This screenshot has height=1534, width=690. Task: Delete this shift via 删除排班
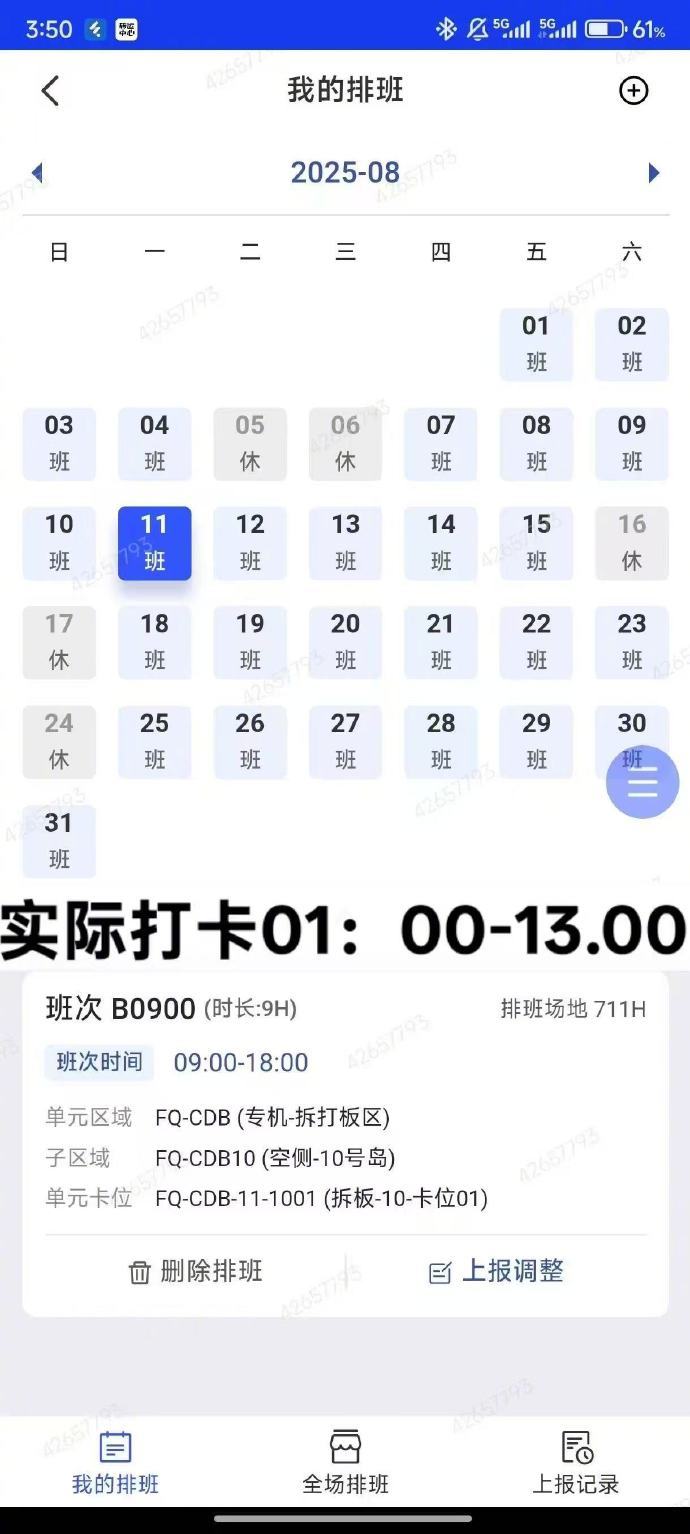(196, 1272)
